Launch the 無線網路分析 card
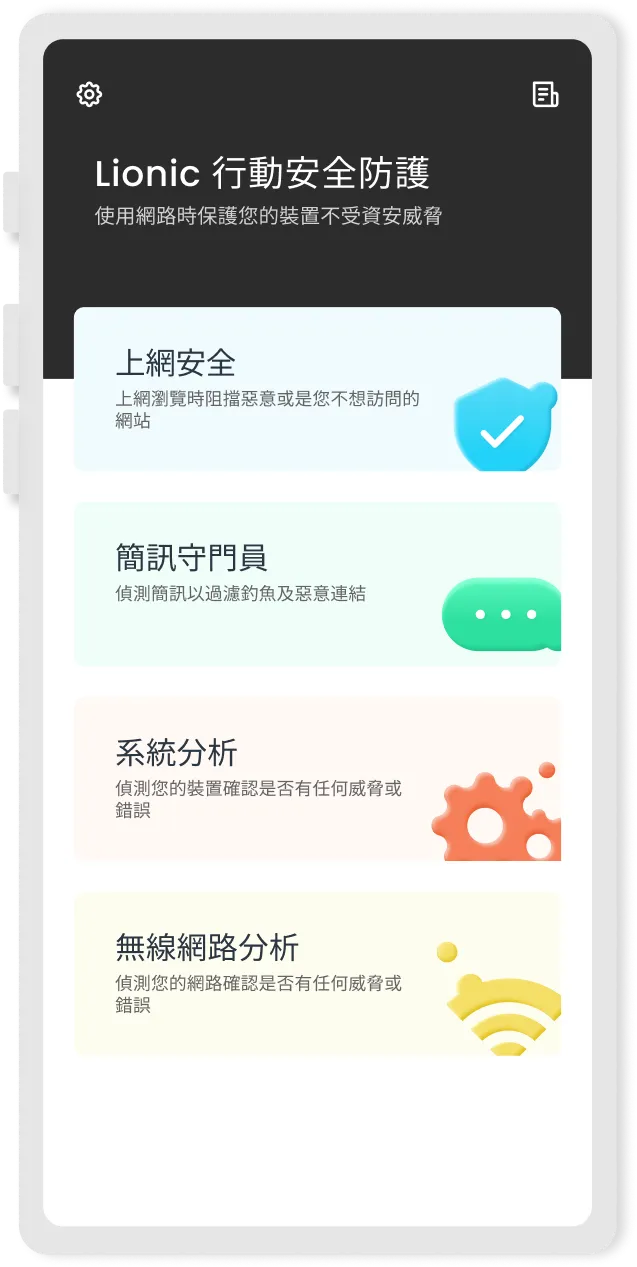 (317, 974)
